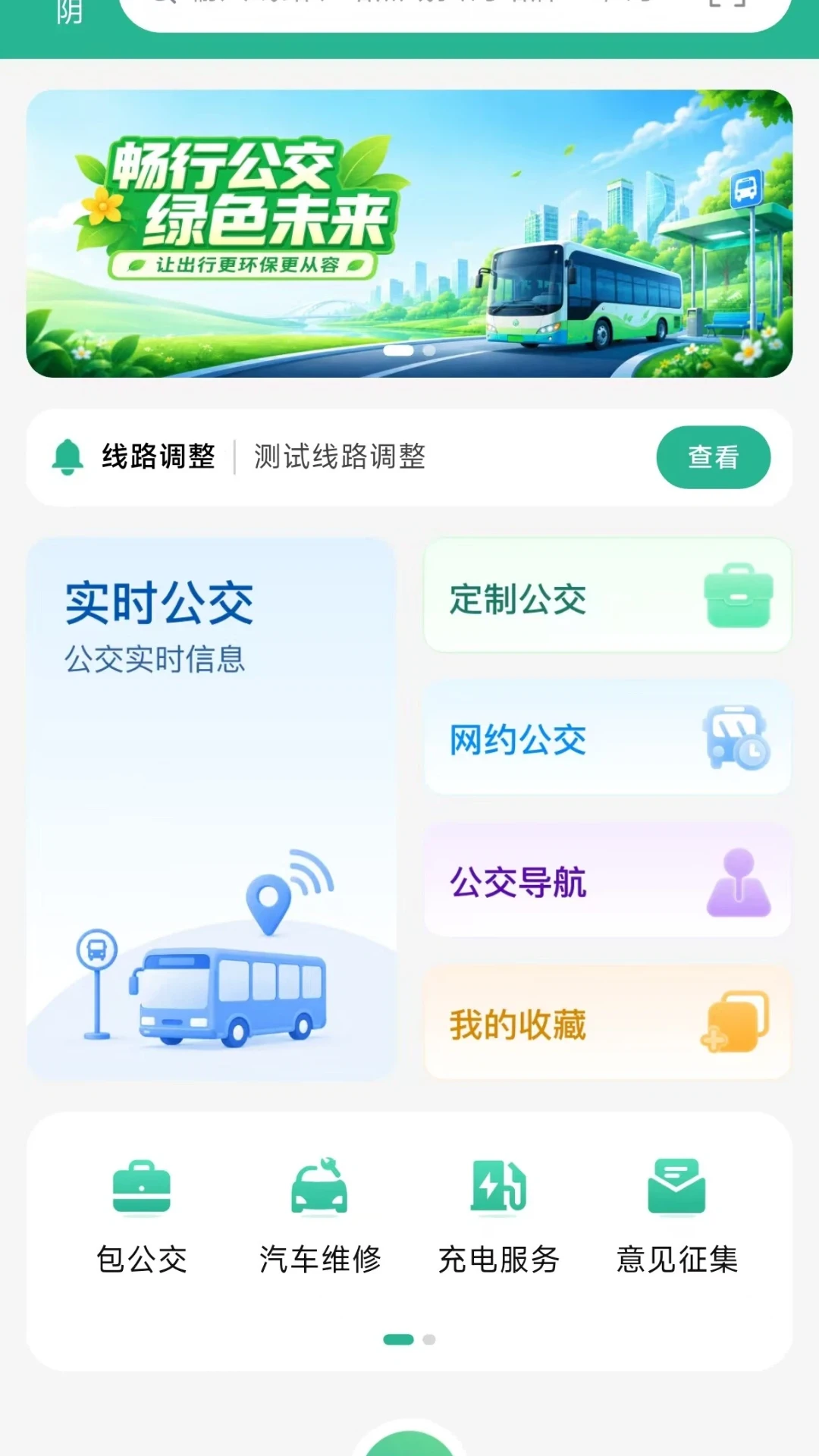Screen dimensions: 819x1456
Task: Open 定制公交
Action: click(x=607, y=595)
